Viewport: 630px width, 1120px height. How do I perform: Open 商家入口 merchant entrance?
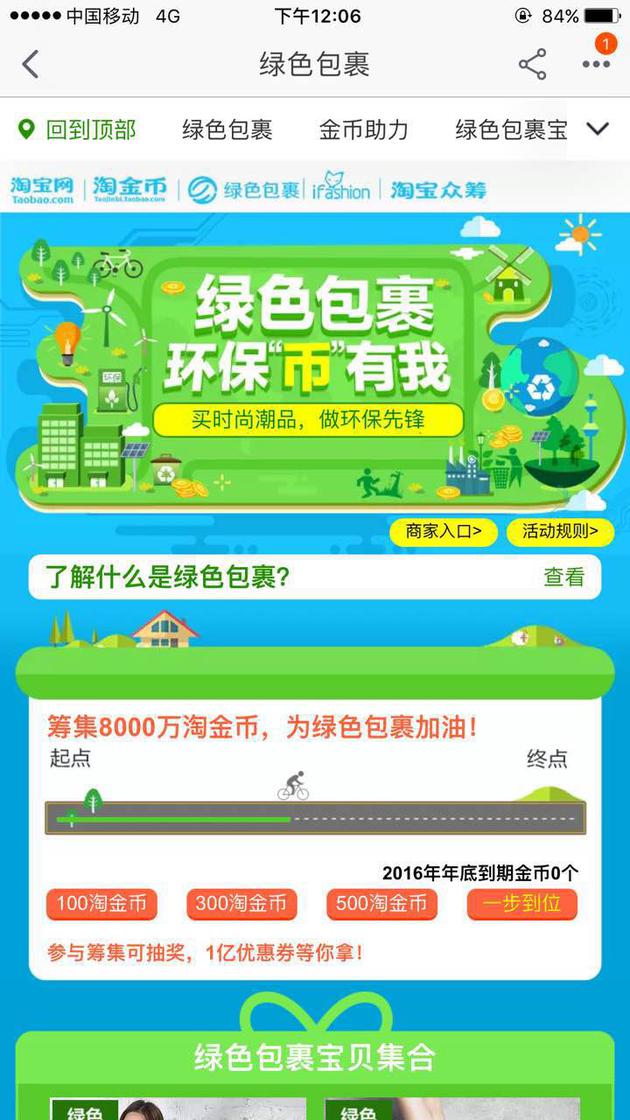pyautogui.click(x=443, y=531)
